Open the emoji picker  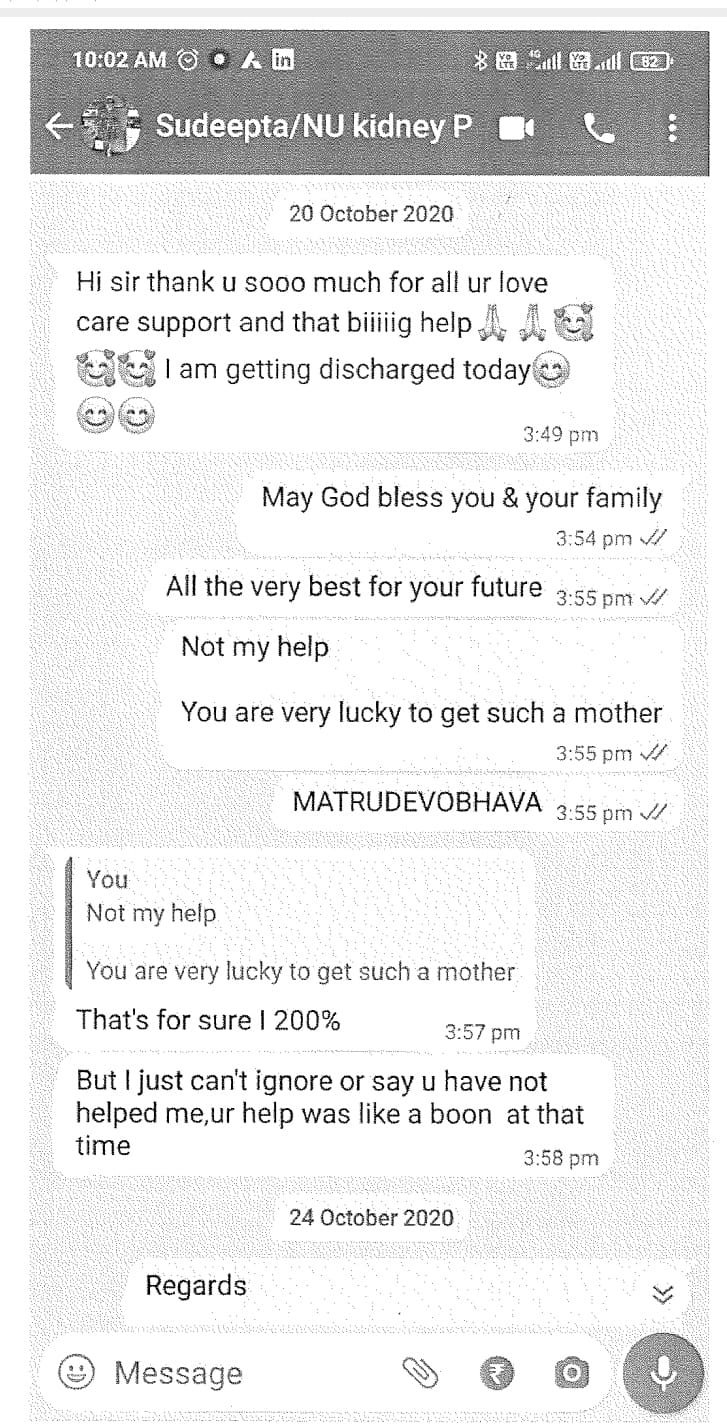[x=76, y=1371]
